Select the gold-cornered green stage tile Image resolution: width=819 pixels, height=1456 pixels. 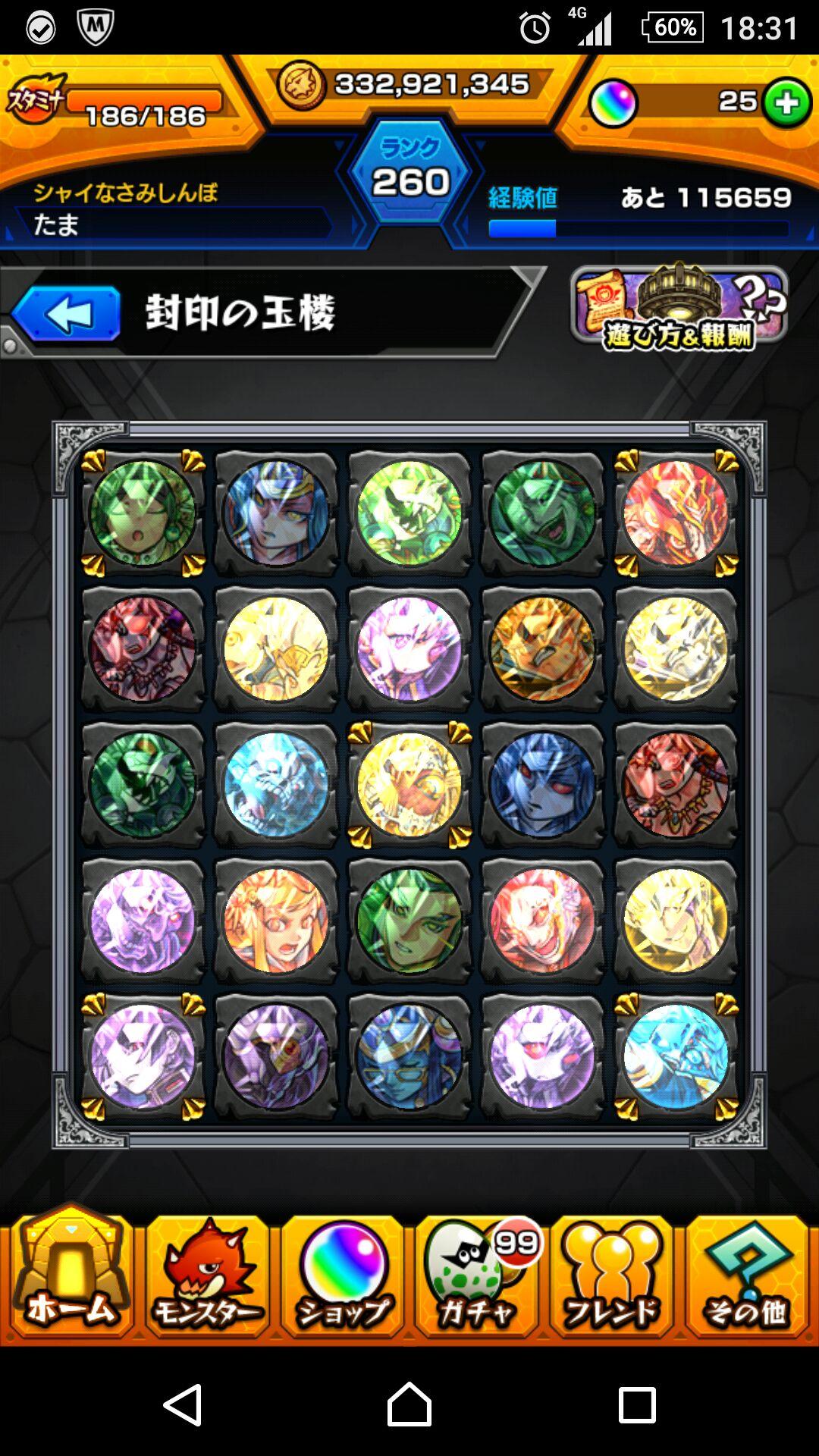click(x=143, y=513)
